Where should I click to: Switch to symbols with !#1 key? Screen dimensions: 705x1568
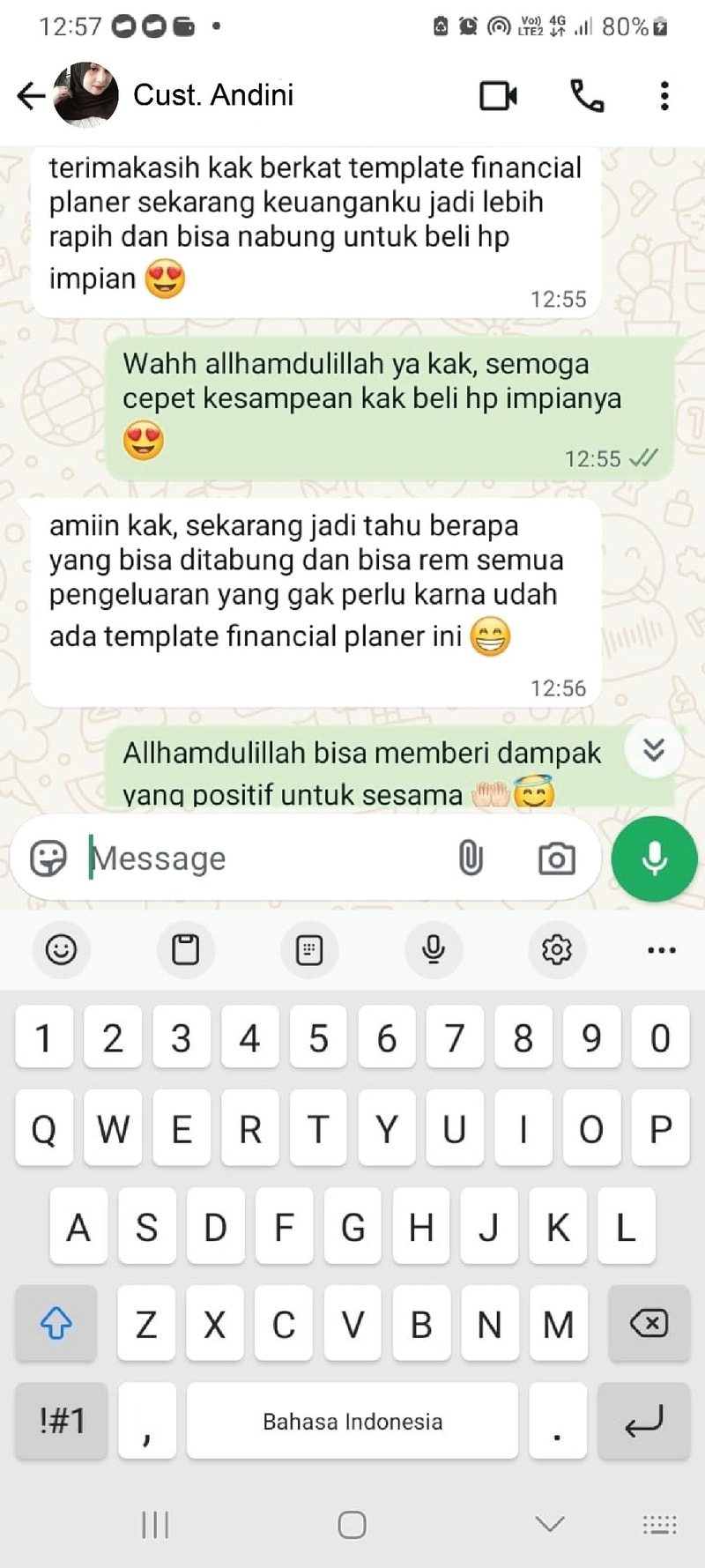click(x=62, y=1420)
